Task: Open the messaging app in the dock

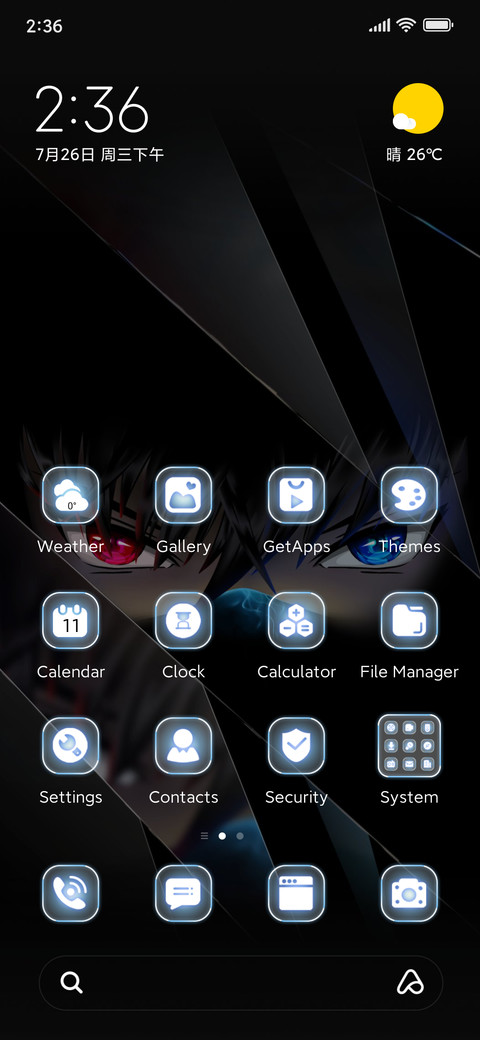Action: (x=184, y=893)
